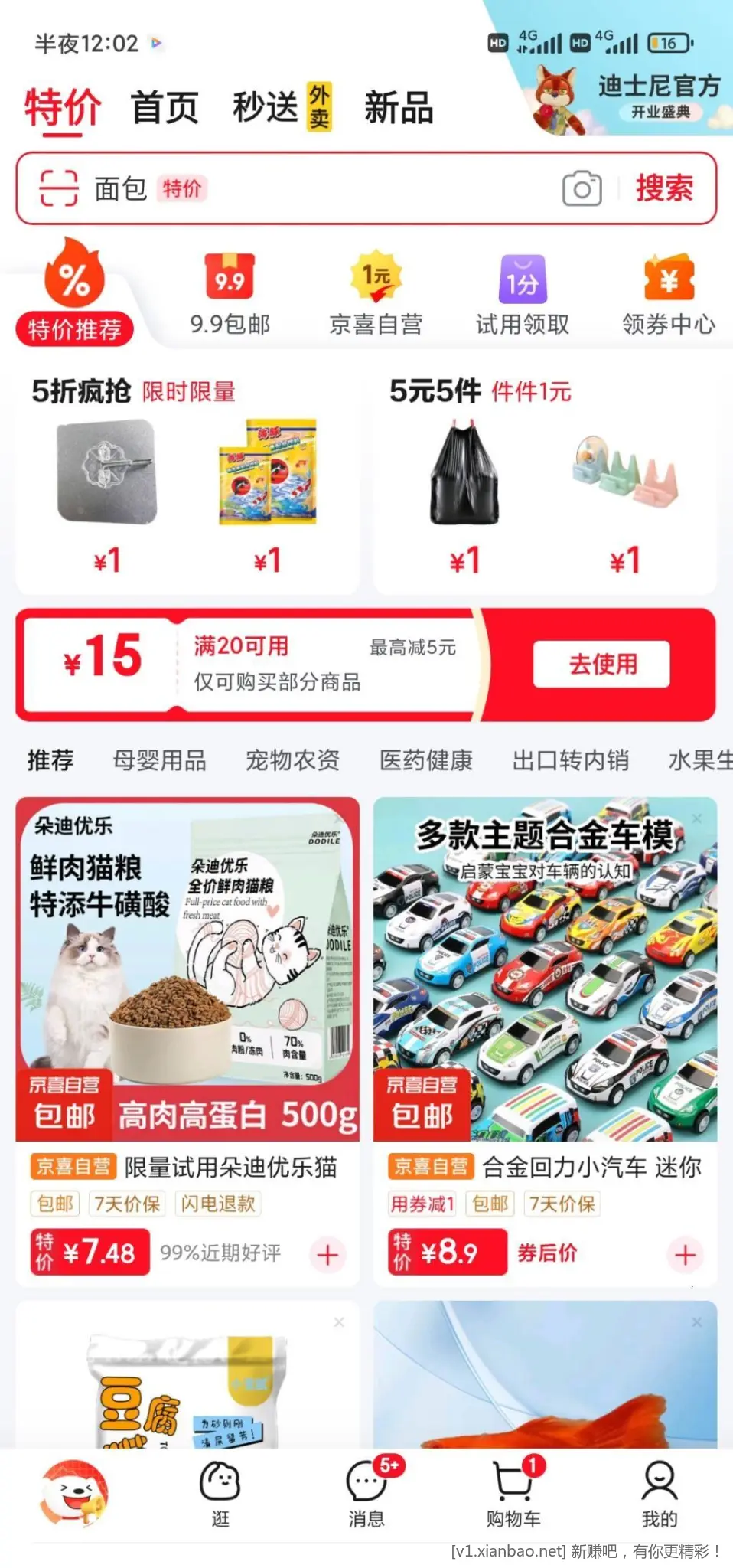Go to the 我的 profile tab

coord(659,1494)
